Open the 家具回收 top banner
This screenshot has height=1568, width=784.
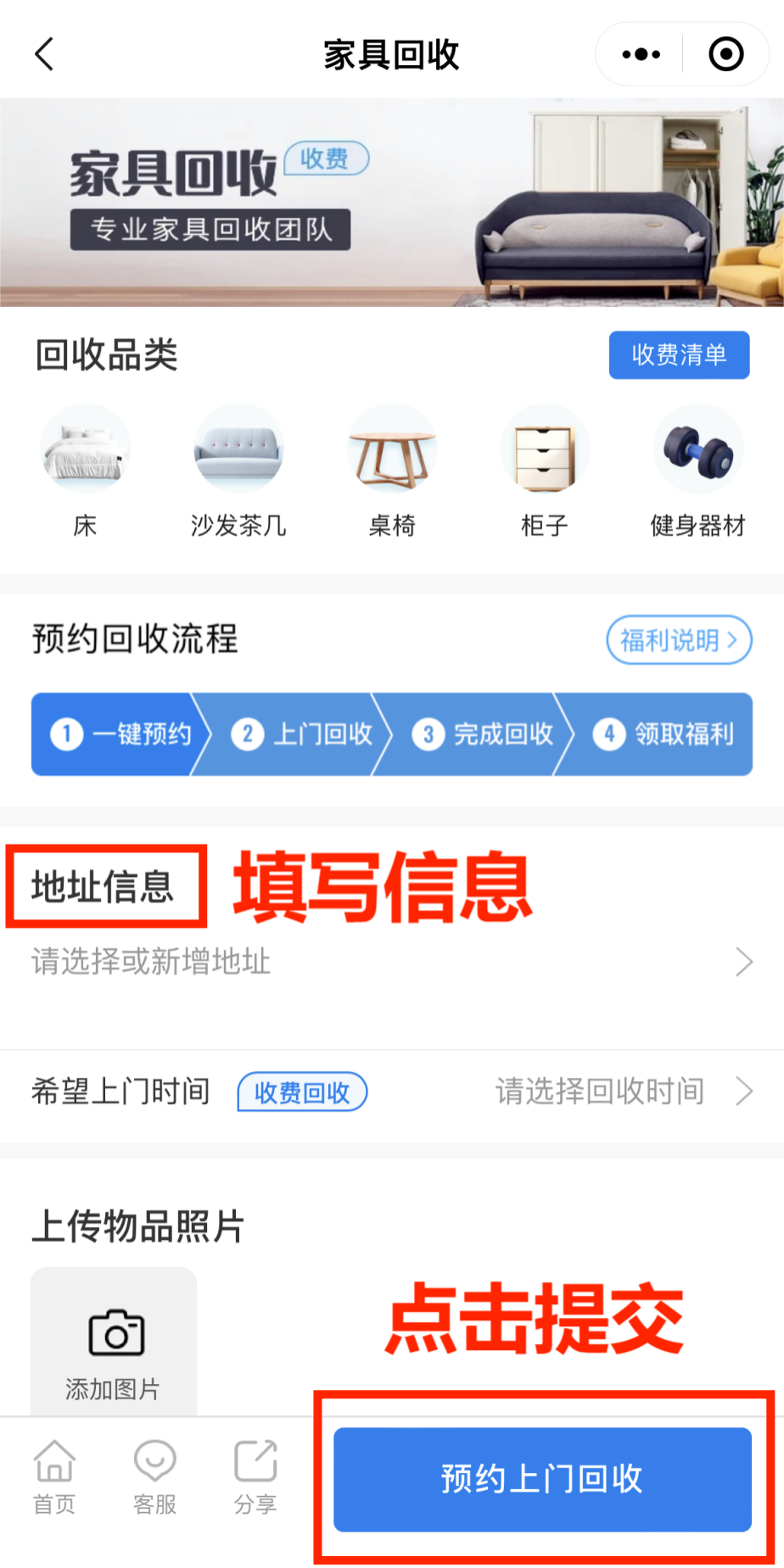pyautogui.click(x=390, y=202)
